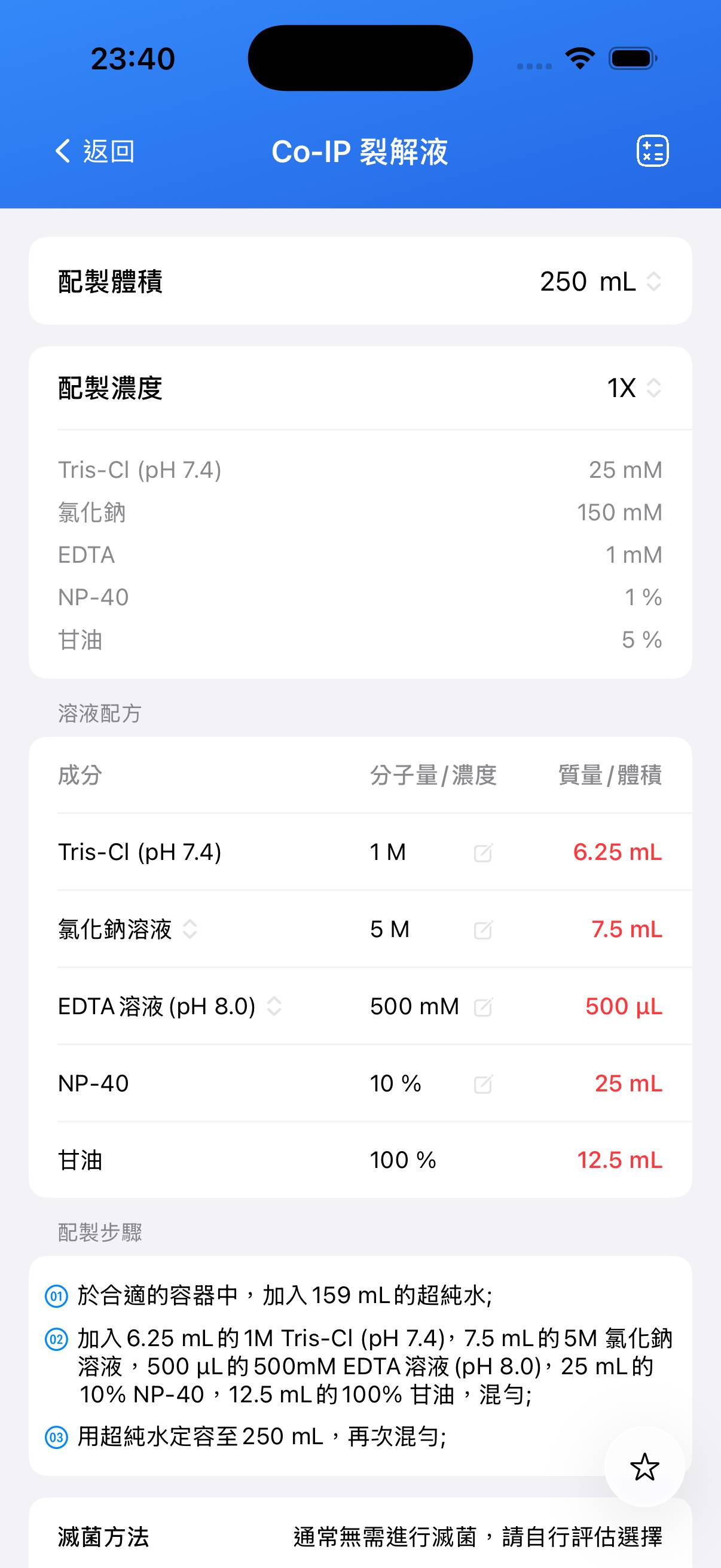Go back using the 返回 button

[x=95, y=151]
